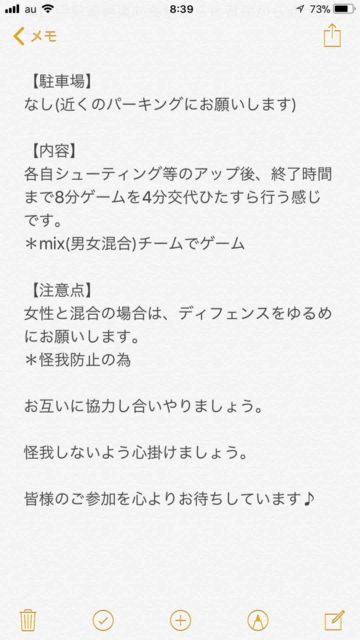
Task: Add a checklist to the note
Action: 103,621
